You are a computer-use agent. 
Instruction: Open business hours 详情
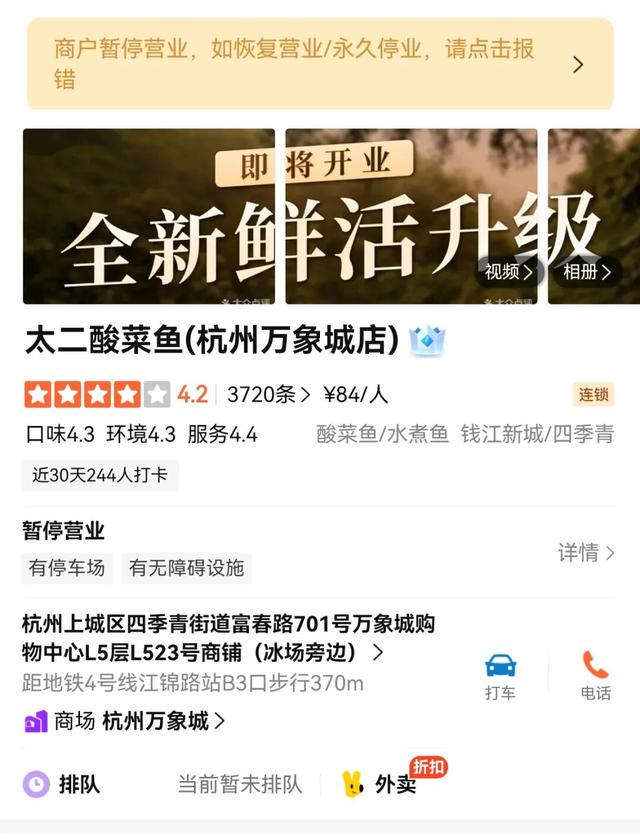585,552
